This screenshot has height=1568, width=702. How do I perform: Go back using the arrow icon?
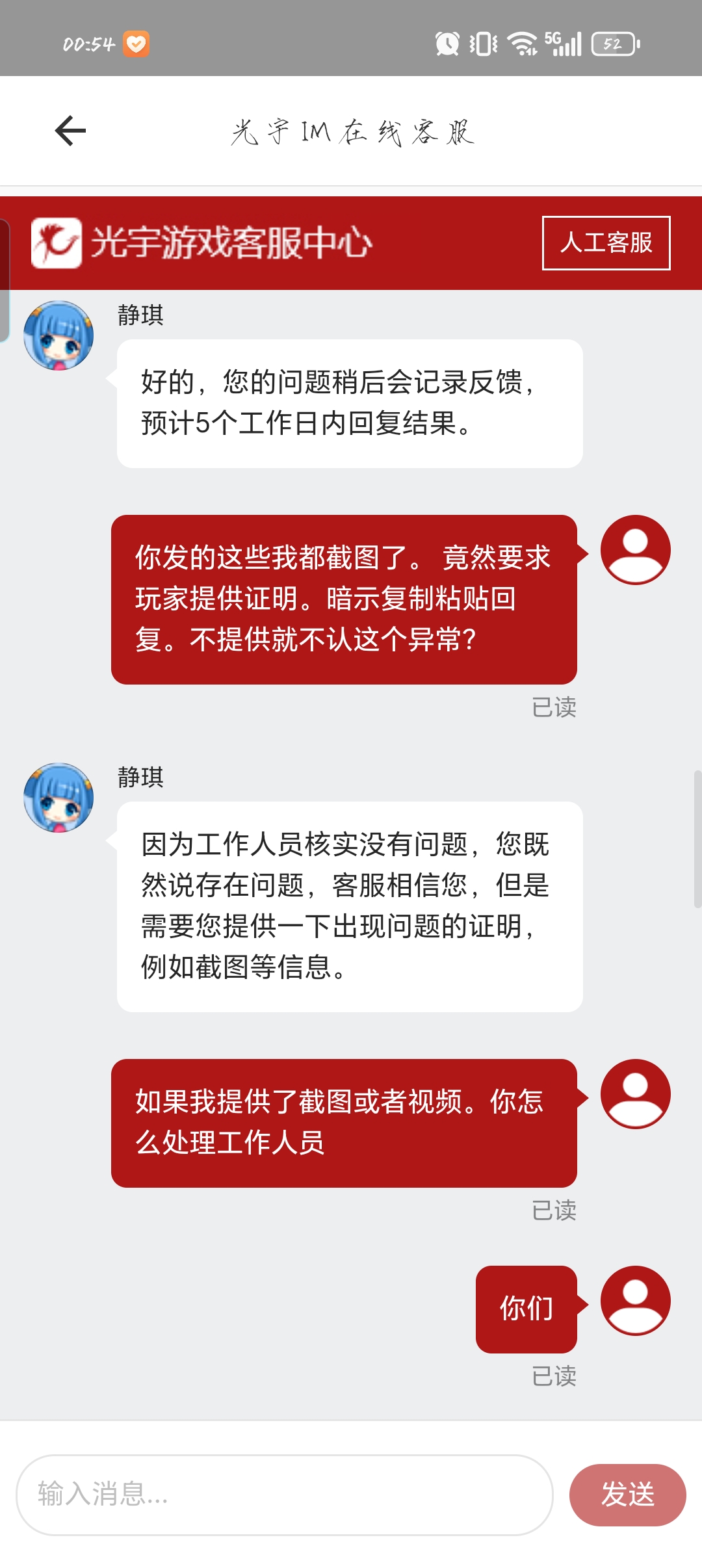(70, 131)
